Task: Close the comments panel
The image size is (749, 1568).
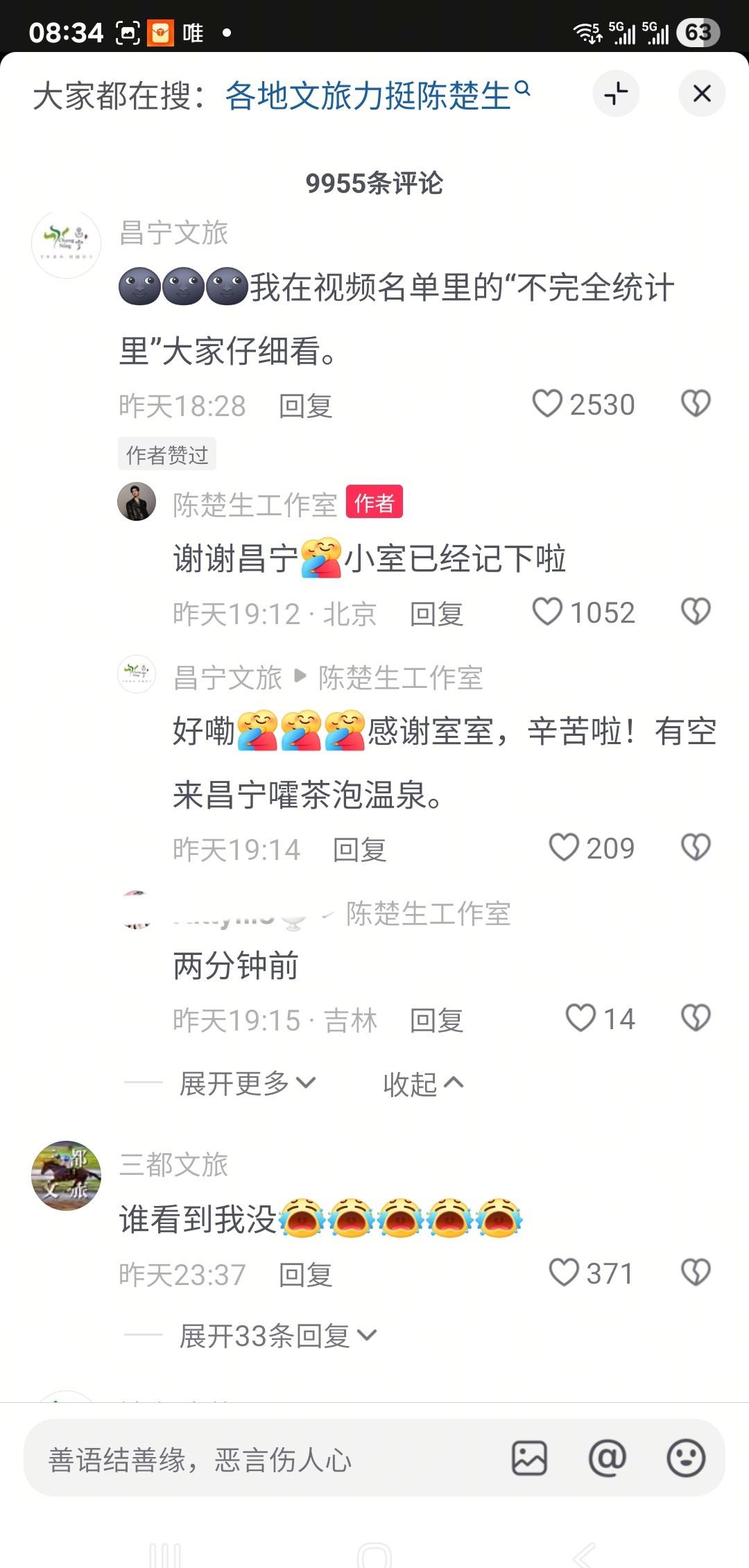Action: pos(702,94)
